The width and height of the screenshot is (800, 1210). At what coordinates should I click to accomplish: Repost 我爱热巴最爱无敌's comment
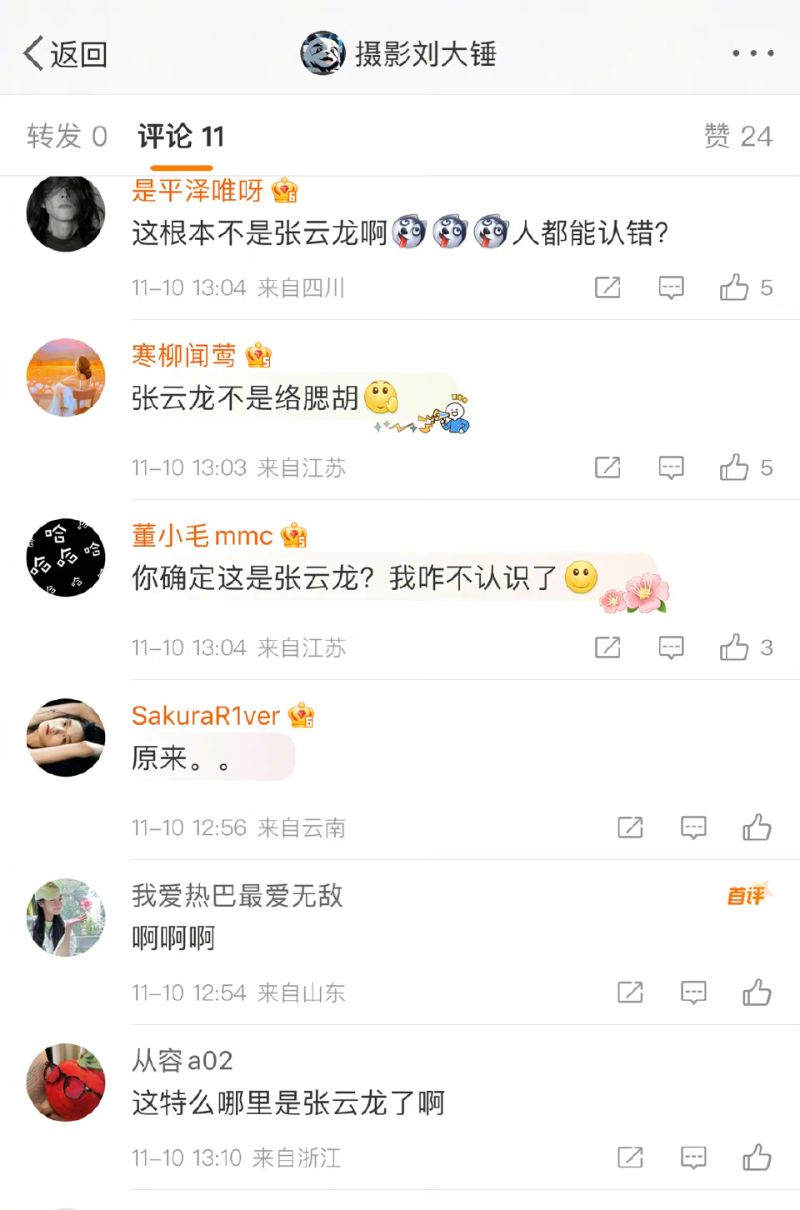tap(630, 992)
